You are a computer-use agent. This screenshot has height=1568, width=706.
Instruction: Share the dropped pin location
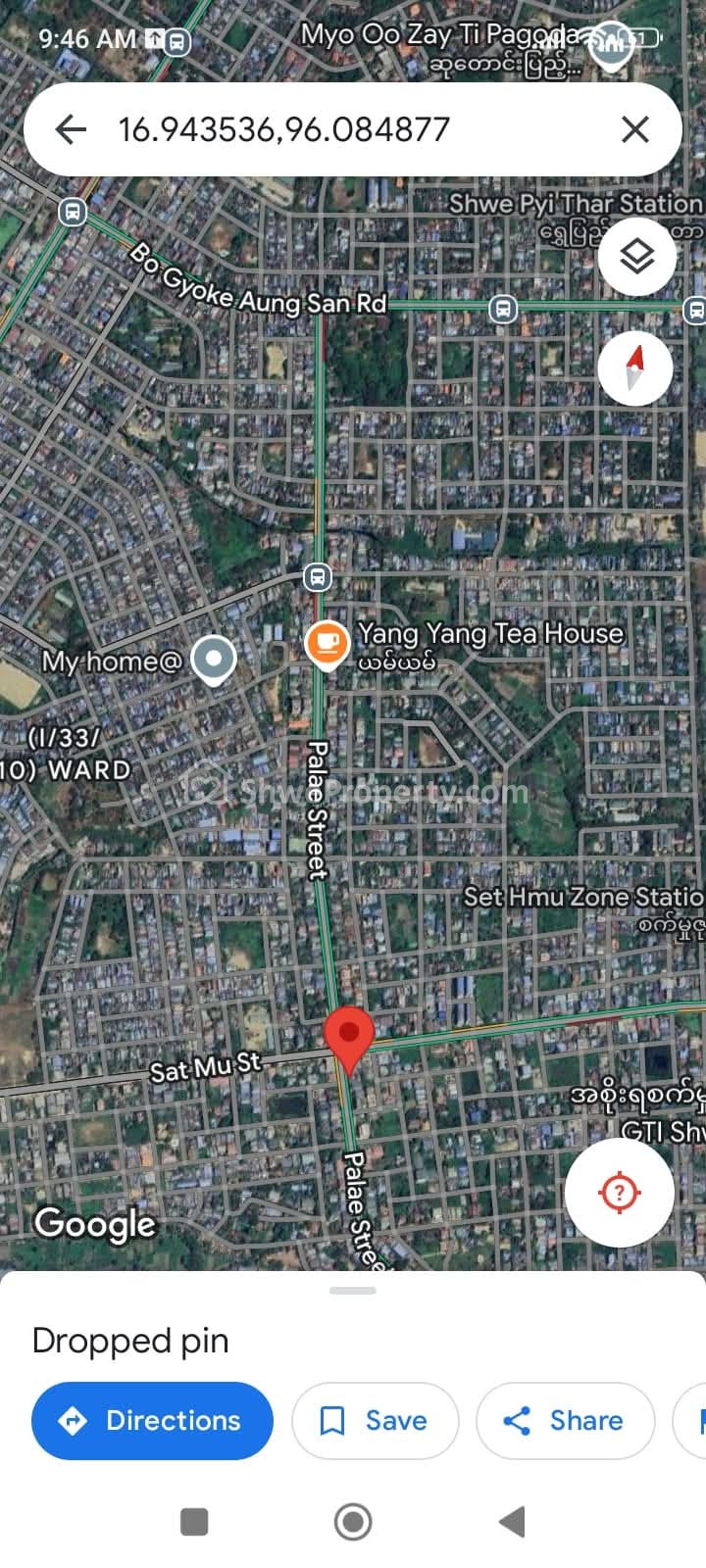pyautogui.click(x=565, y=1421)
